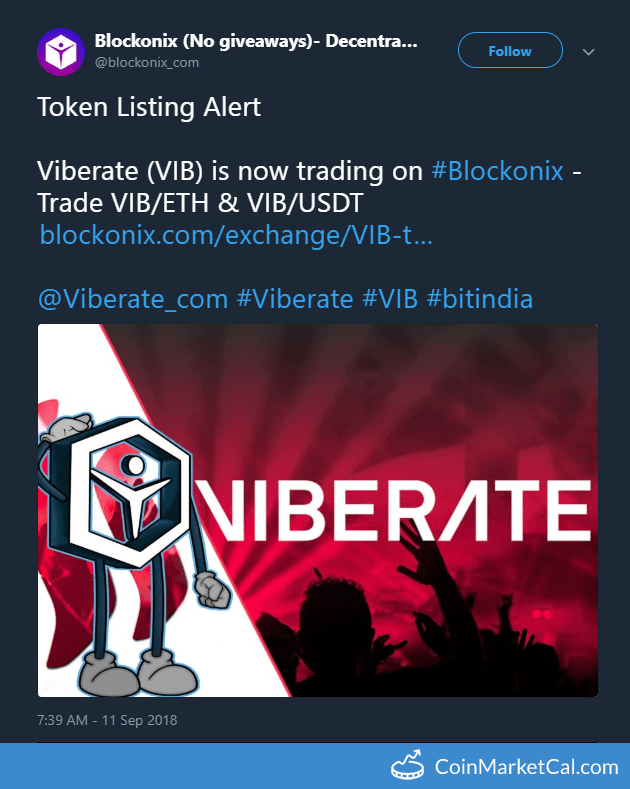Open the #Viberate hashtag
The image size is (630, 789).
coord(295,299)
